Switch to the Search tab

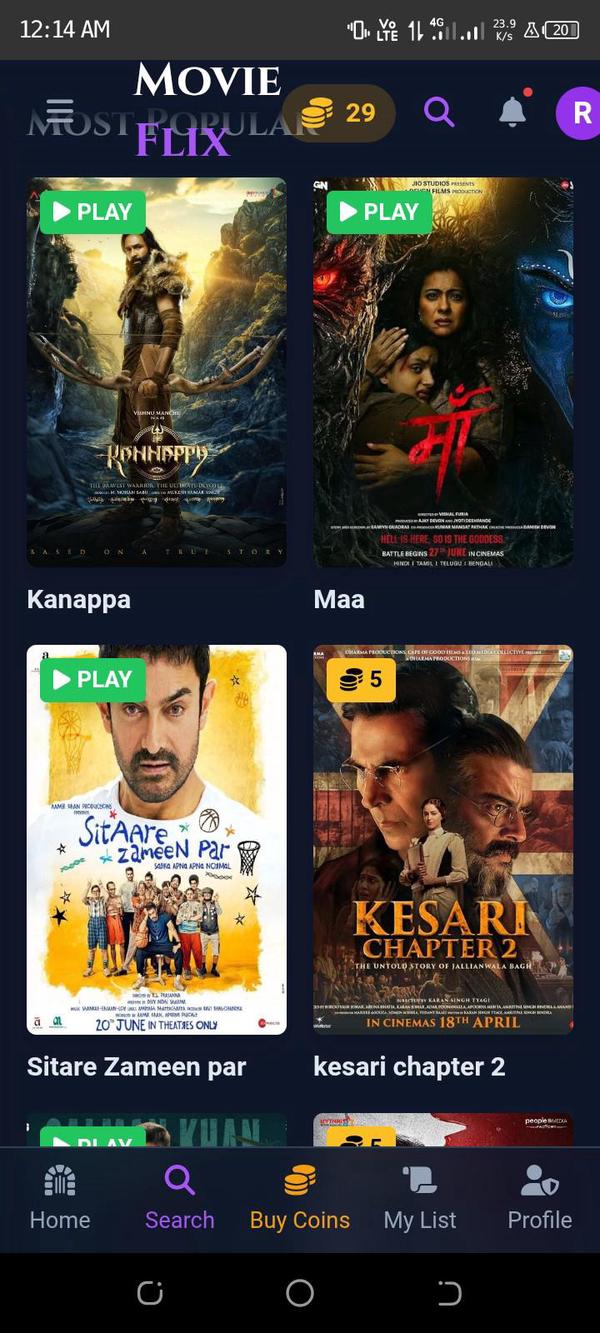[179, 1198]
